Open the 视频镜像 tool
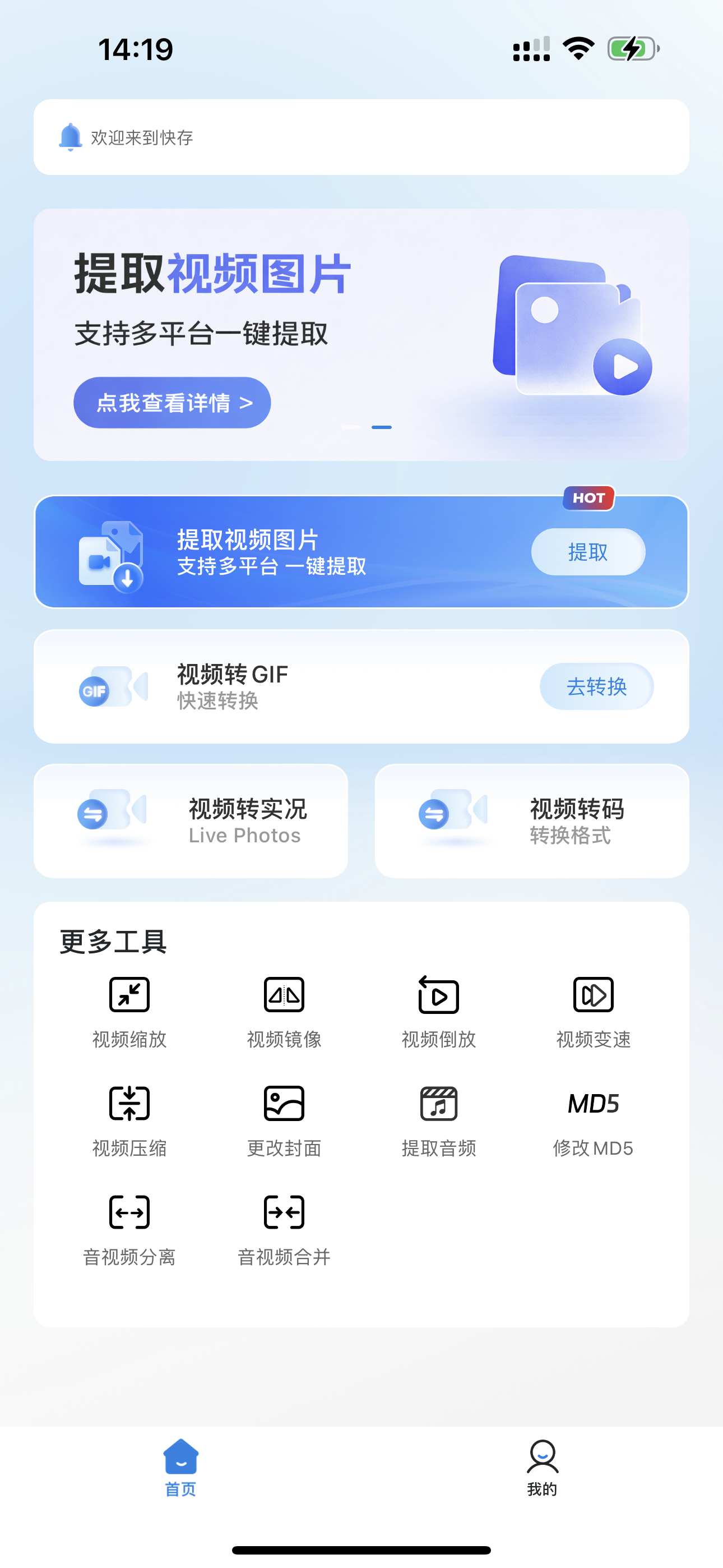The image size is (723, 1568). [284, 1011]
